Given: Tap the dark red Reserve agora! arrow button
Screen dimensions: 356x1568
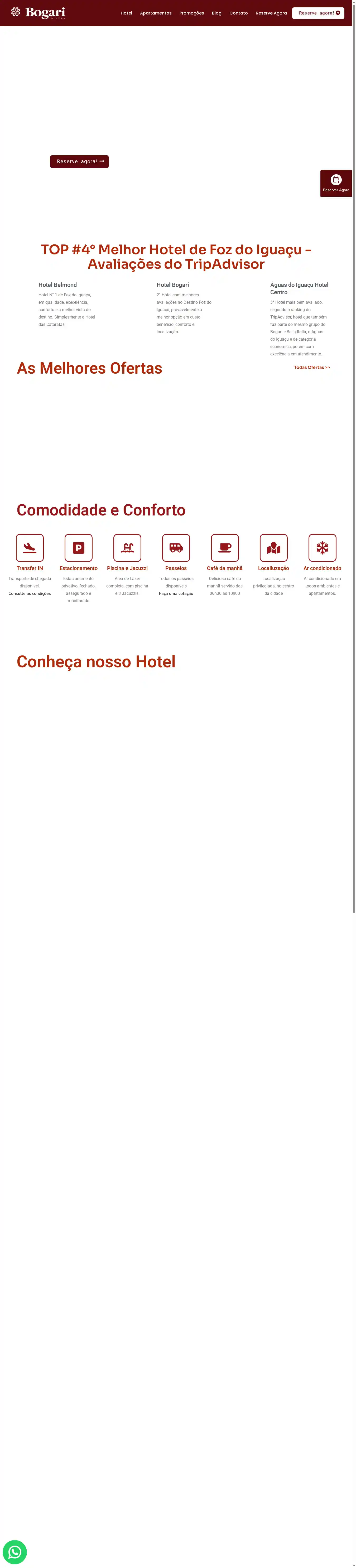Looking at the screenshot, I should (79, 161).
